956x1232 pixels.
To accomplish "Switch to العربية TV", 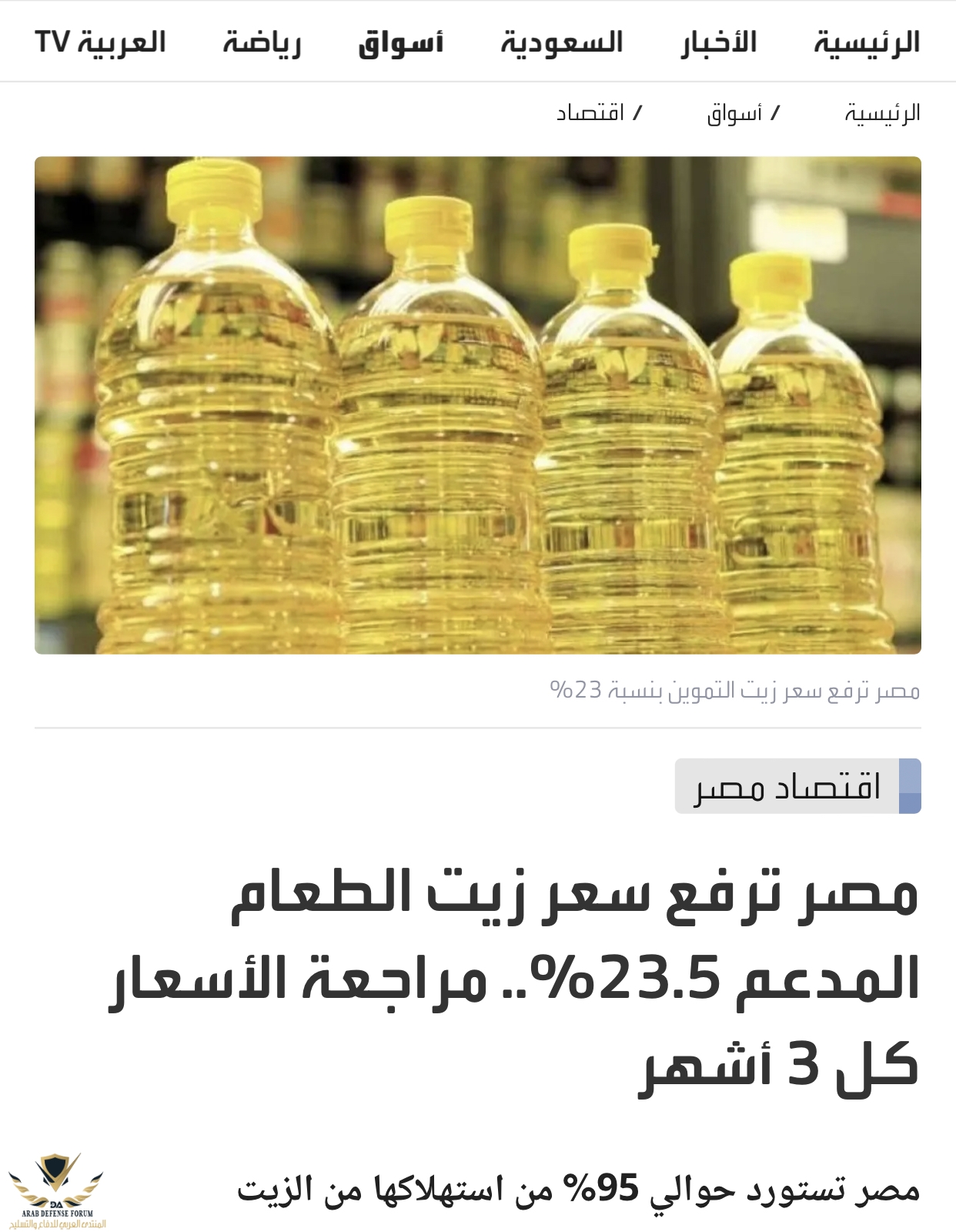I will coord(101,42).
